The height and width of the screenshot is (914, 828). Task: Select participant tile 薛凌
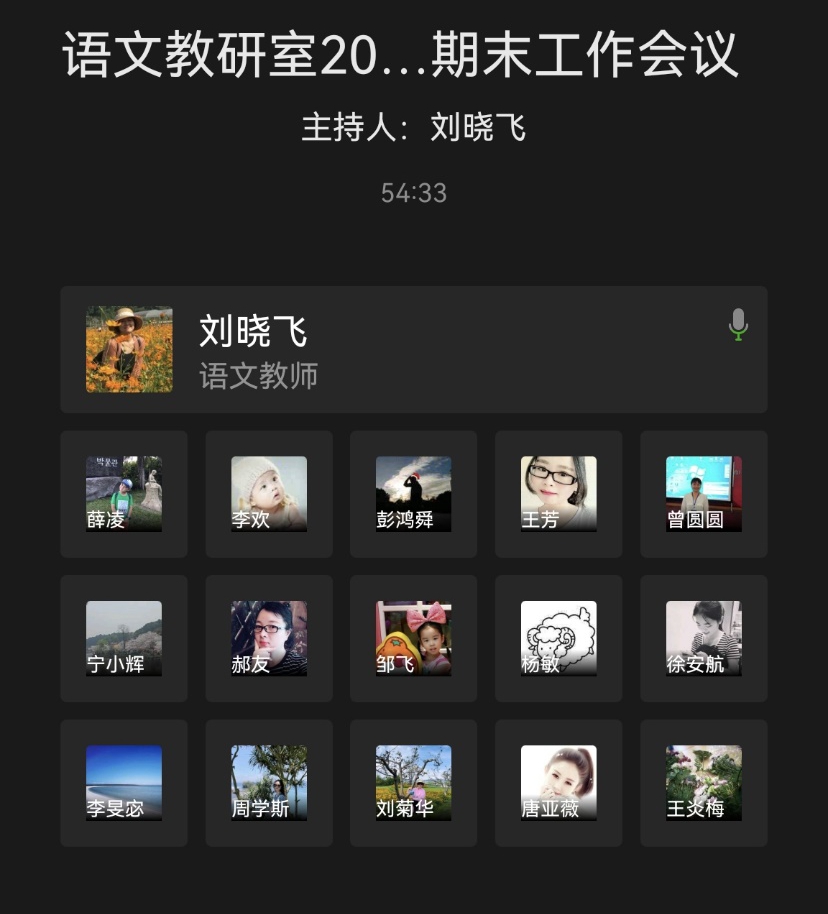click(124, 494)
